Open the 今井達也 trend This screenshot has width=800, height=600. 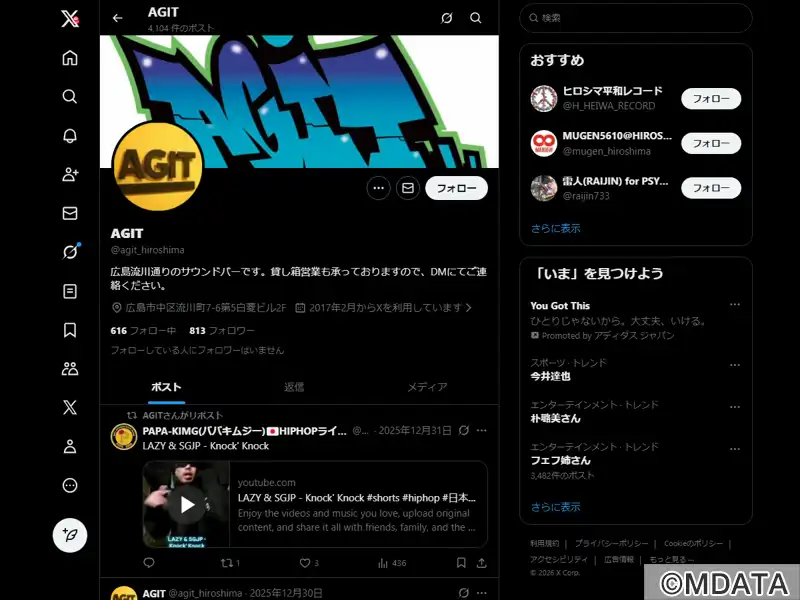(551, 376)
